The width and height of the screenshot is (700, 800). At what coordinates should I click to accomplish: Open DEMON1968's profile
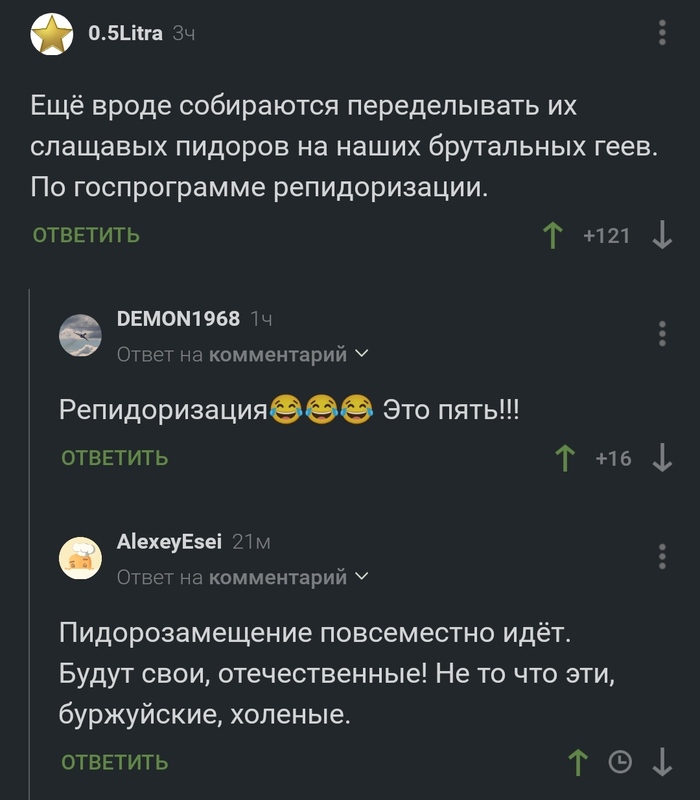pyautogui.click(x=178, y=319)
